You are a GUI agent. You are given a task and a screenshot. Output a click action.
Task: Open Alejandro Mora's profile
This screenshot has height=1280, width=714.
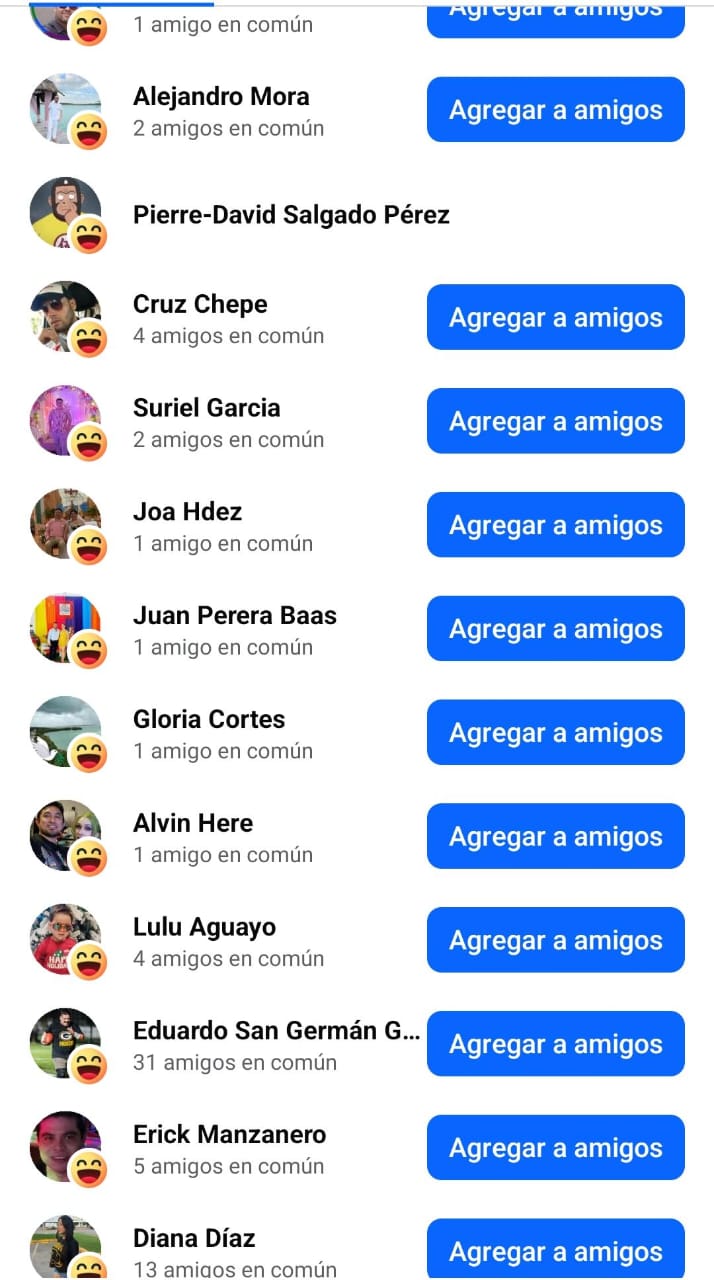pyautogui.click(x=221, y=97)
